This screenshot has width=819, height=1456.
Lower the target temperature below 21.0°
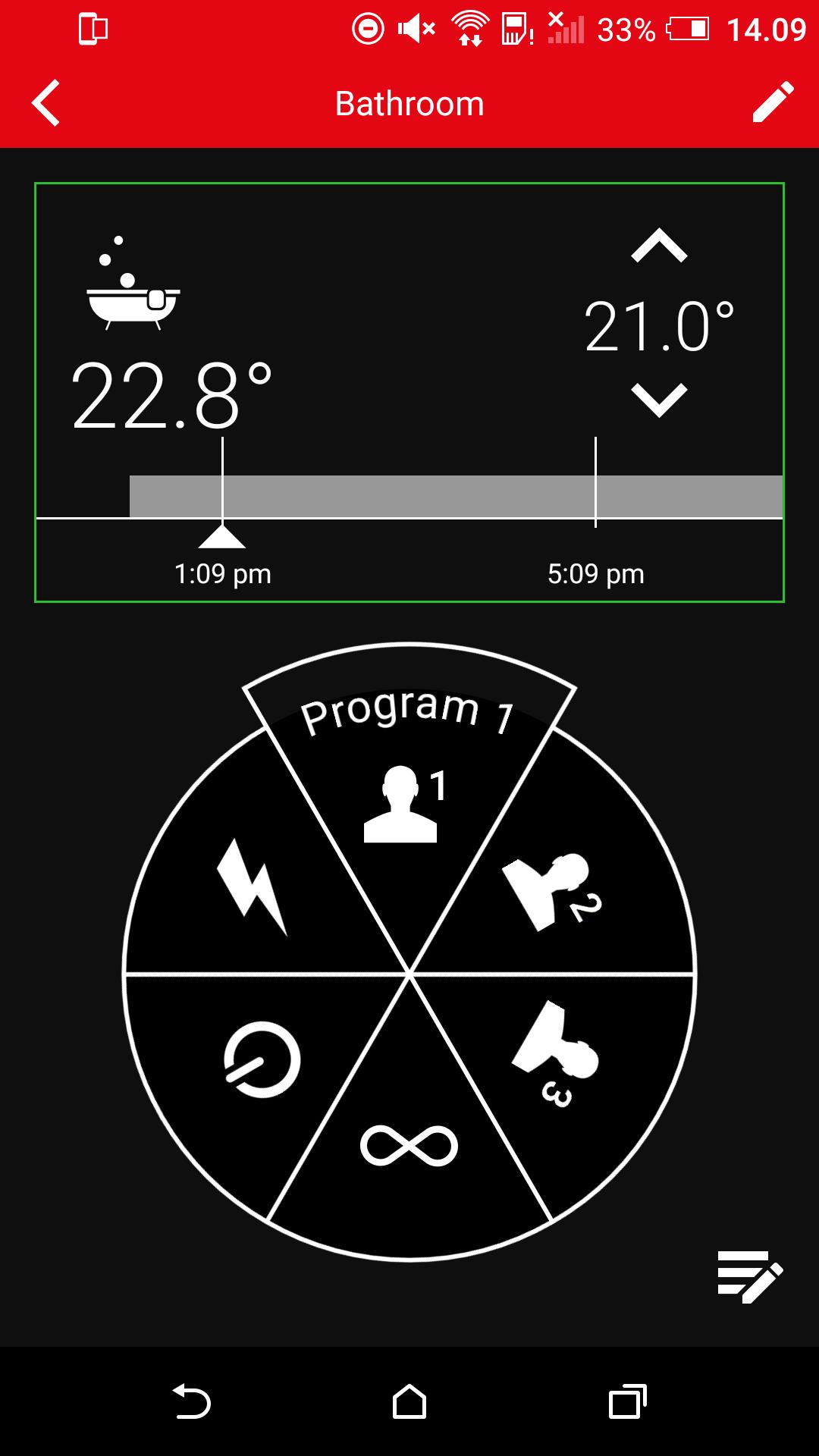(659, 400)
